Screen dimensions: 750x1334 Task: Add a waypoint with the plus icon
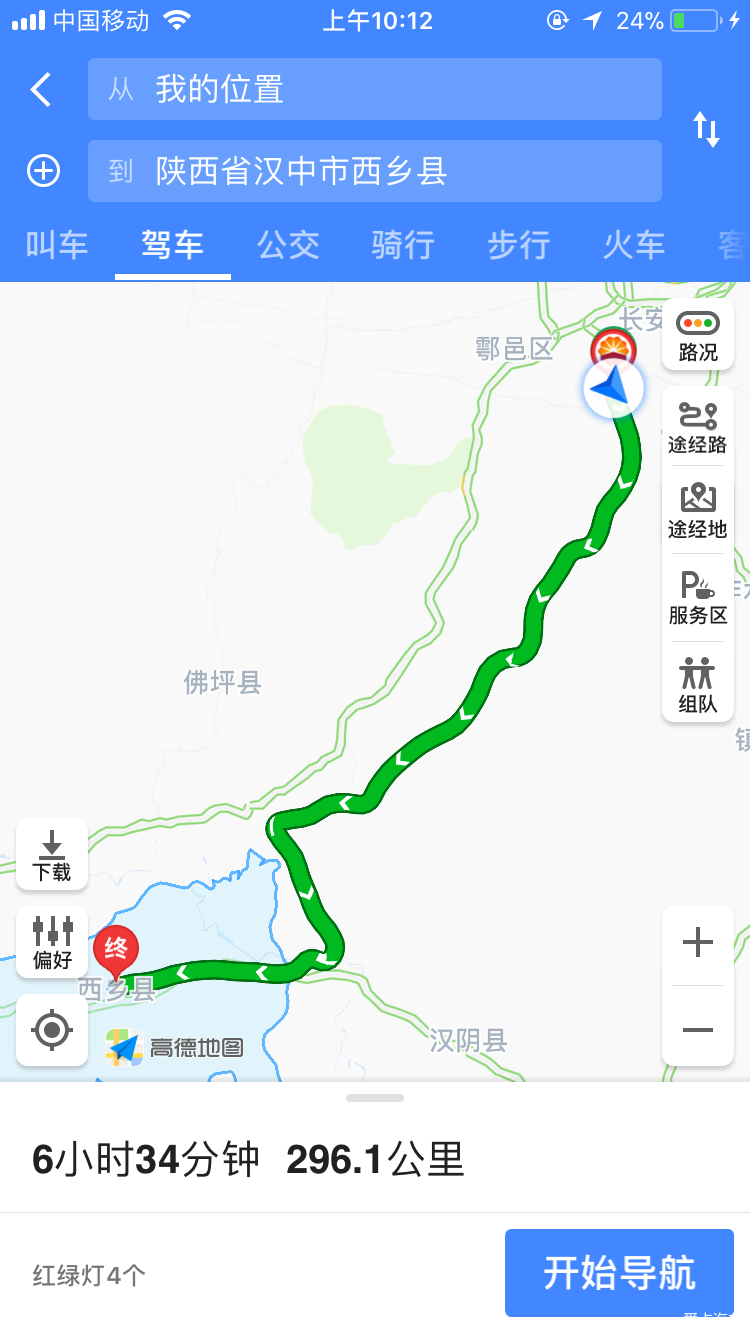click(x=43, y=171)
